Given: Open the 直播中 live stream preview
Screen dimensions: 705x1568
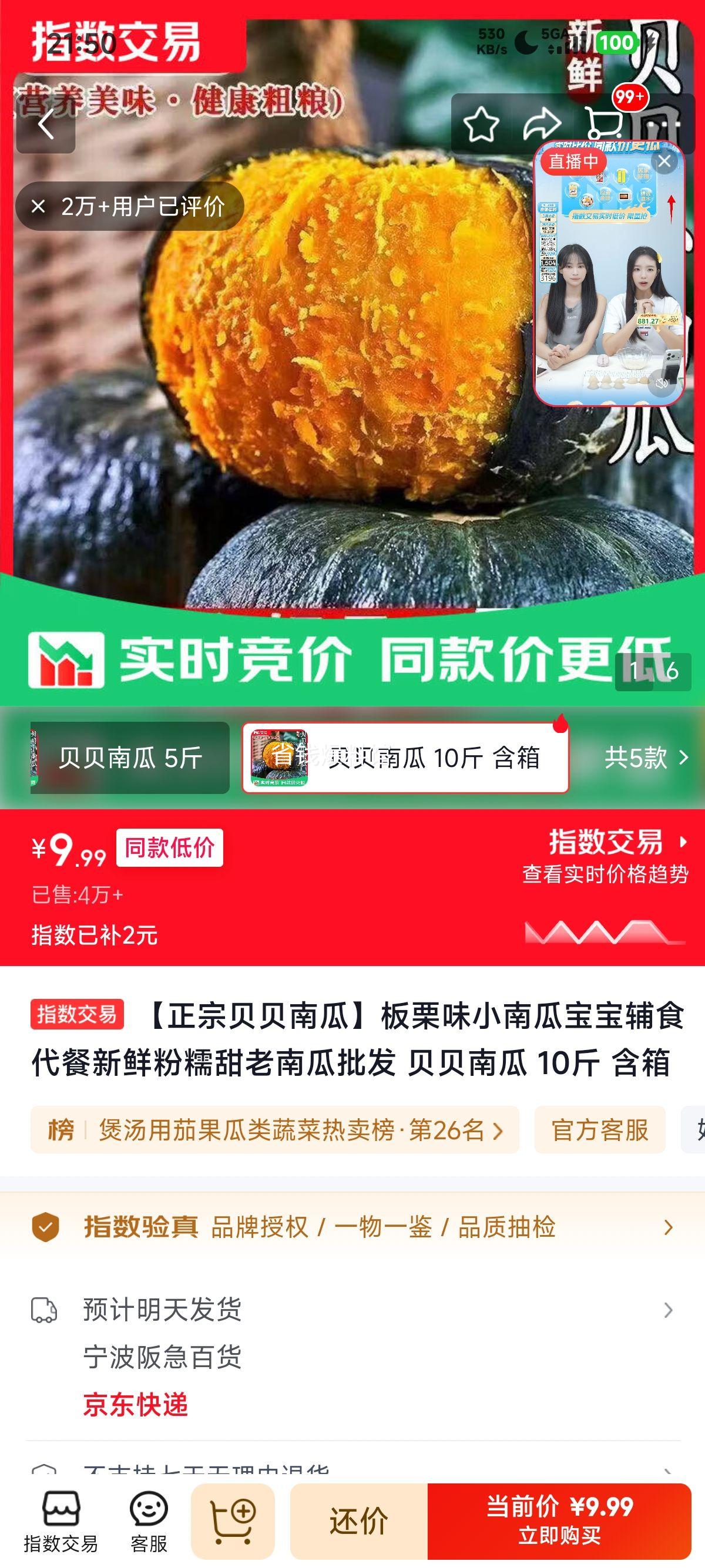Looking at the screenshot, I should 609,280.
